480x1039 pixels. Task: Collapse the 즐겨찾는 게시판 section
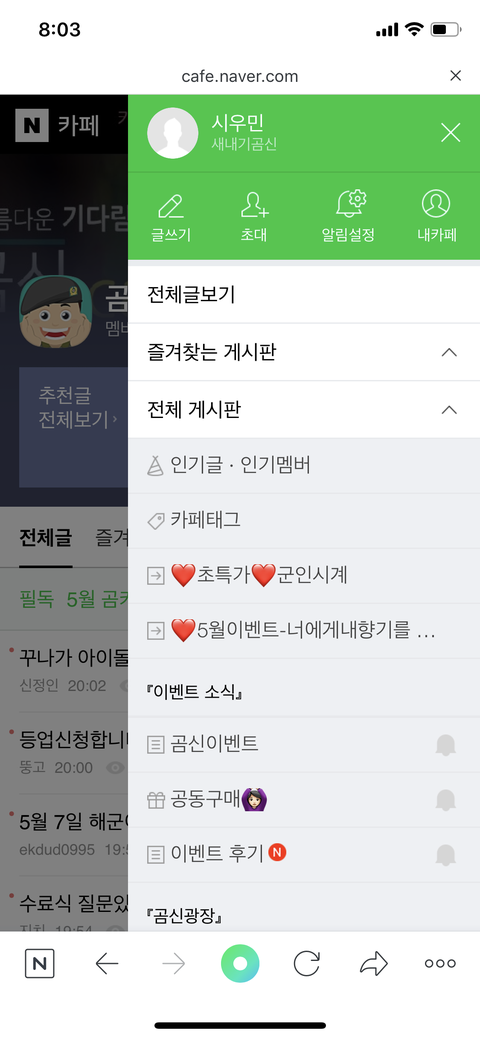click(x=449, y=353)
